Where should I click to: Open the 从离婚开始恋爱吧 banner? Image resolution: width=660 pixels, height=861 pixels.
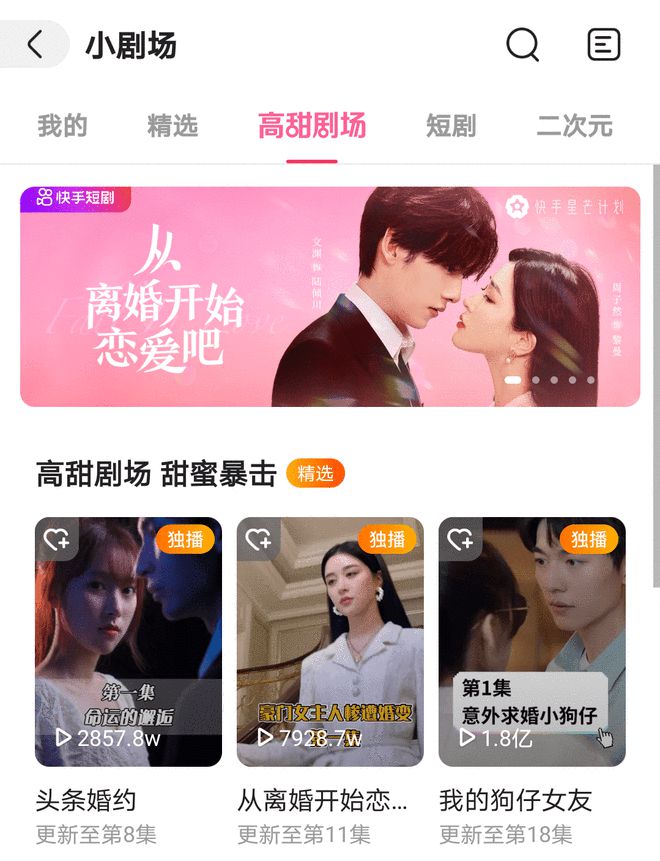(x=330, y=297)
